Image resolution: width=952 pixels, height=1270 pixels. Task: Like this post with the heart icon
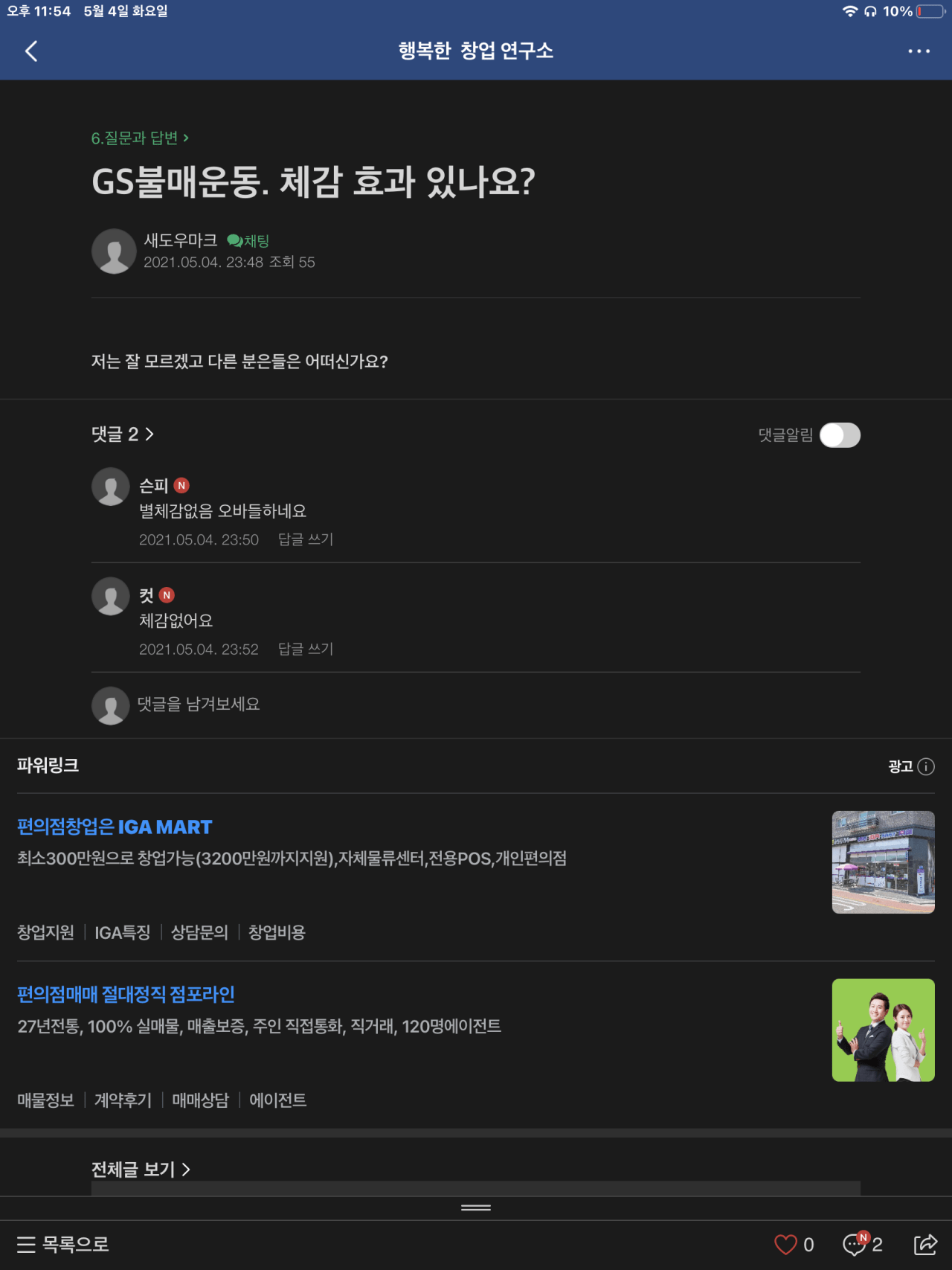point(785,1244)
